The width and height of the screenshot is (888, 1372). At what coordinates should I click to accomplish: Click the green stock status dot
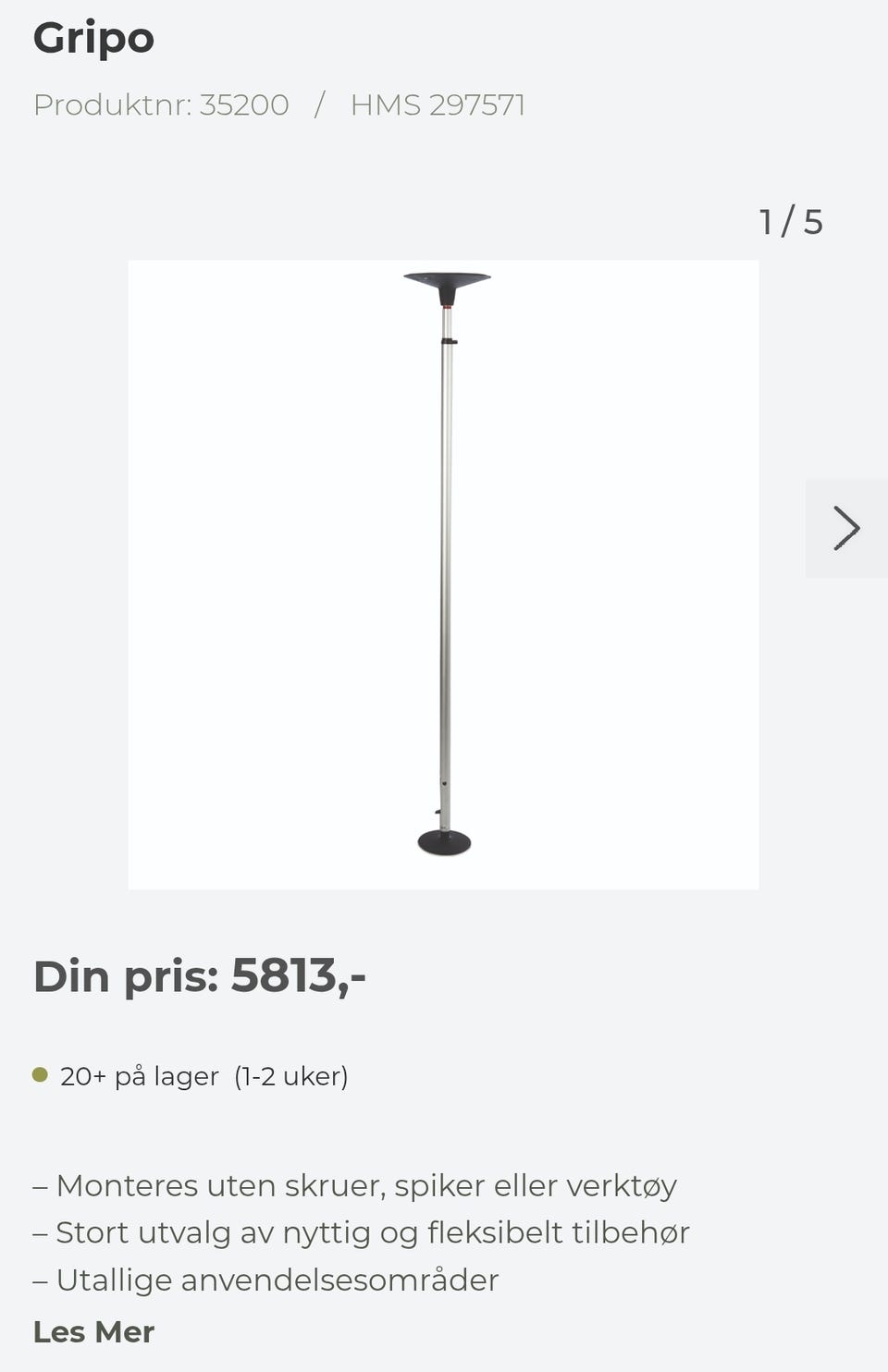39,1073
